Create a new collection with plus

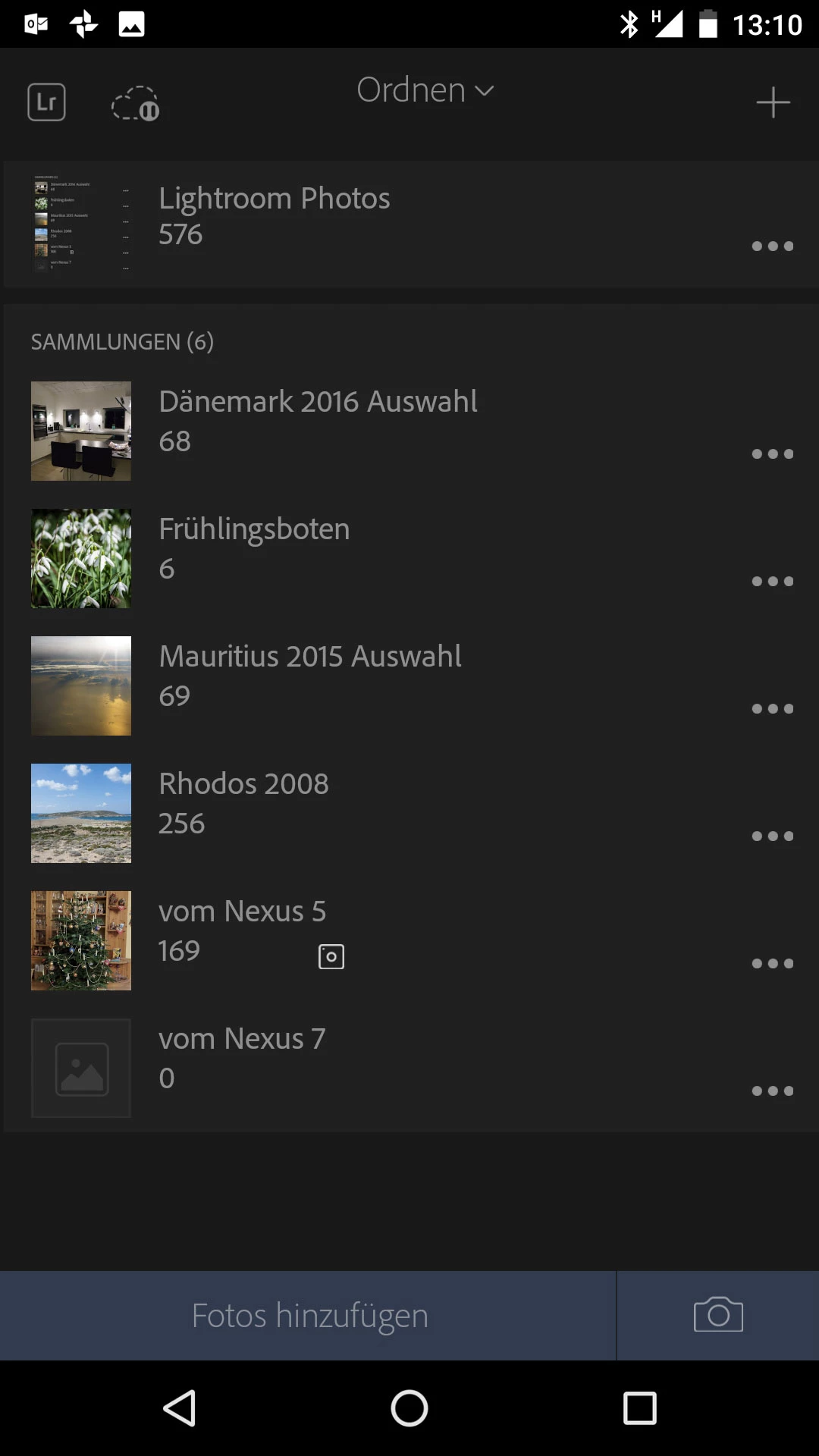point(773,102)
